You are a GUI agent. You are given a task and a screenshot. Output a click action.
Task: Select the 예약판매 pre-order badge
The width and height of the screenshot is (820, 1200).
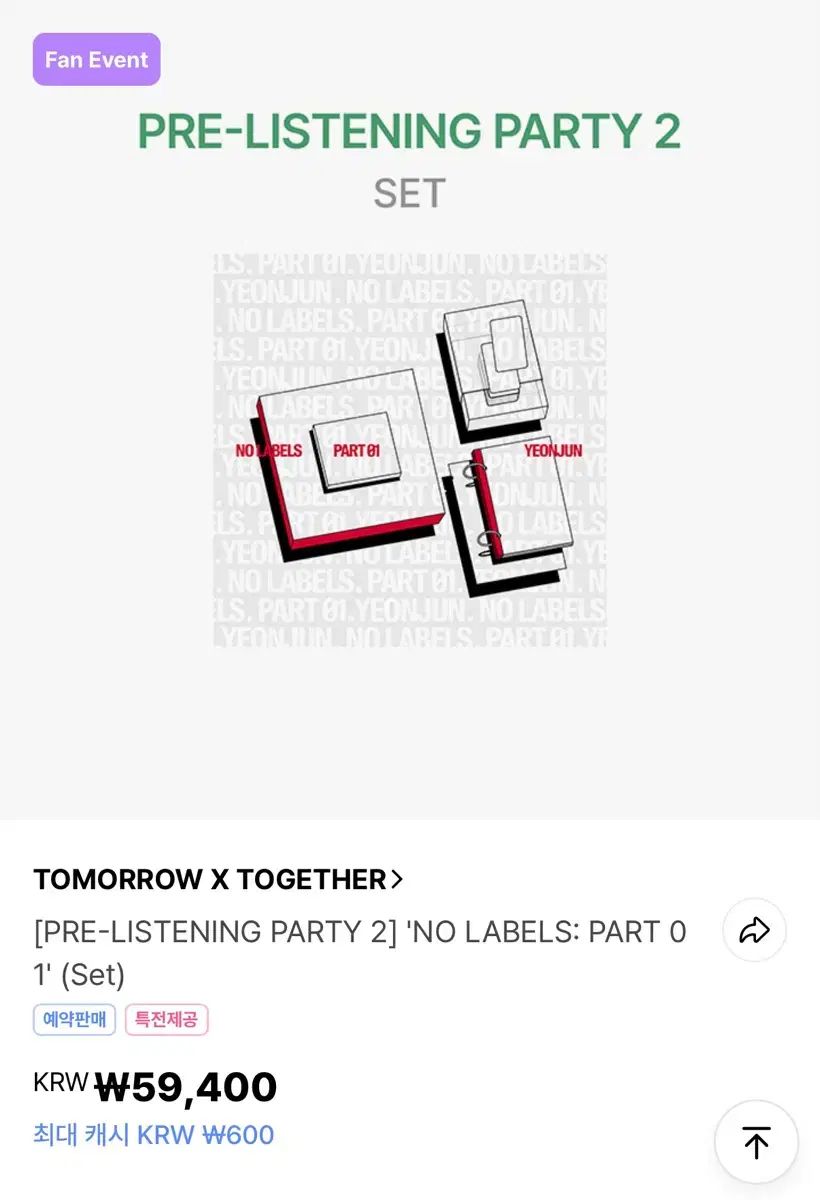(x=74, y=1020)
